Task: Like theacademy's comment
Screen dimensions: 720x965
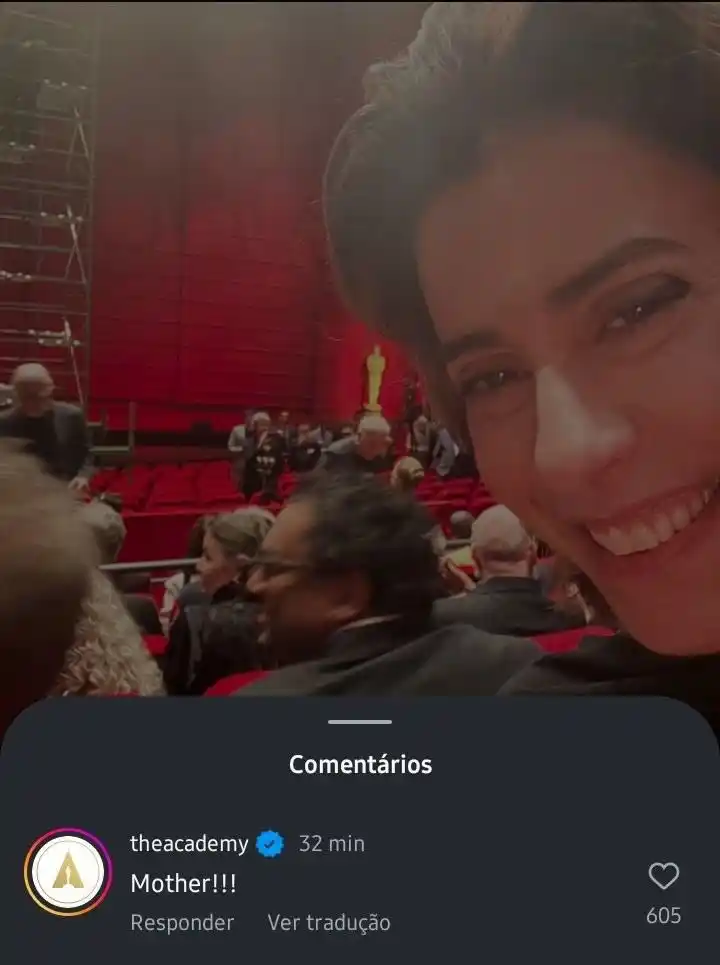Action: point(663,877)
